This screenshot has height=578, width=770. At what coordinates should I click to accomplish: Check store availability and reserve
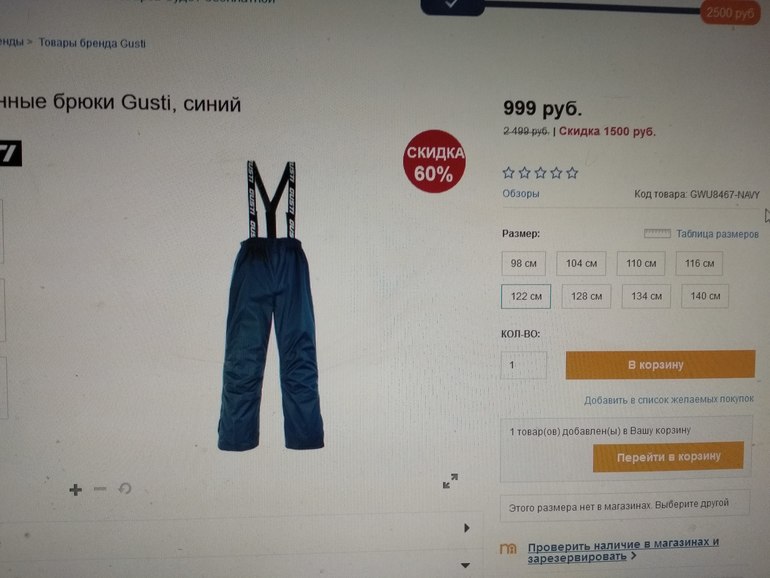tap(622, 549)
